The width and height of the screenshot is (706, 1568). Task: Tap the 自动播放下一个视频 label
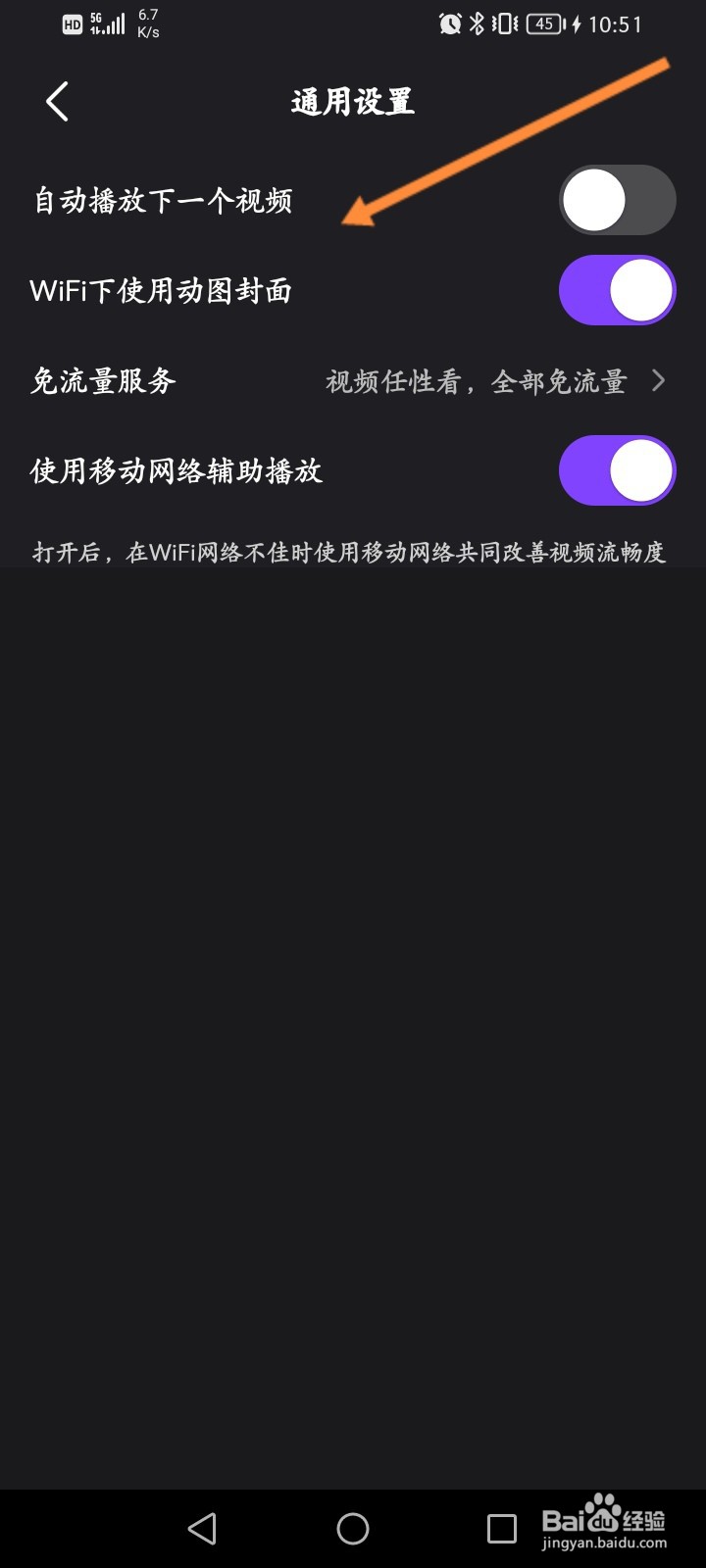(x=162, y=199)
